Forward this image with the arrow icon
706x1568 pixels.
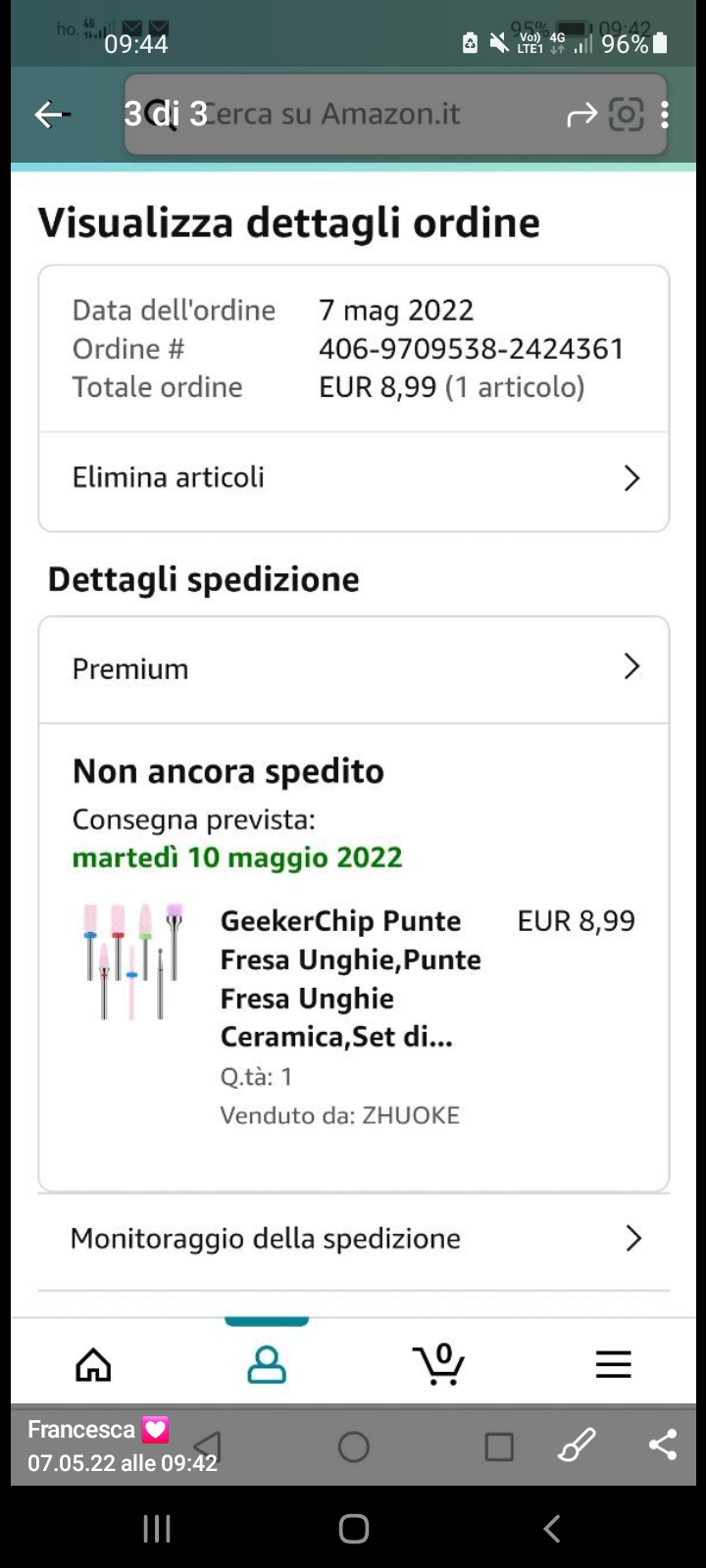[x=581, y=116]
